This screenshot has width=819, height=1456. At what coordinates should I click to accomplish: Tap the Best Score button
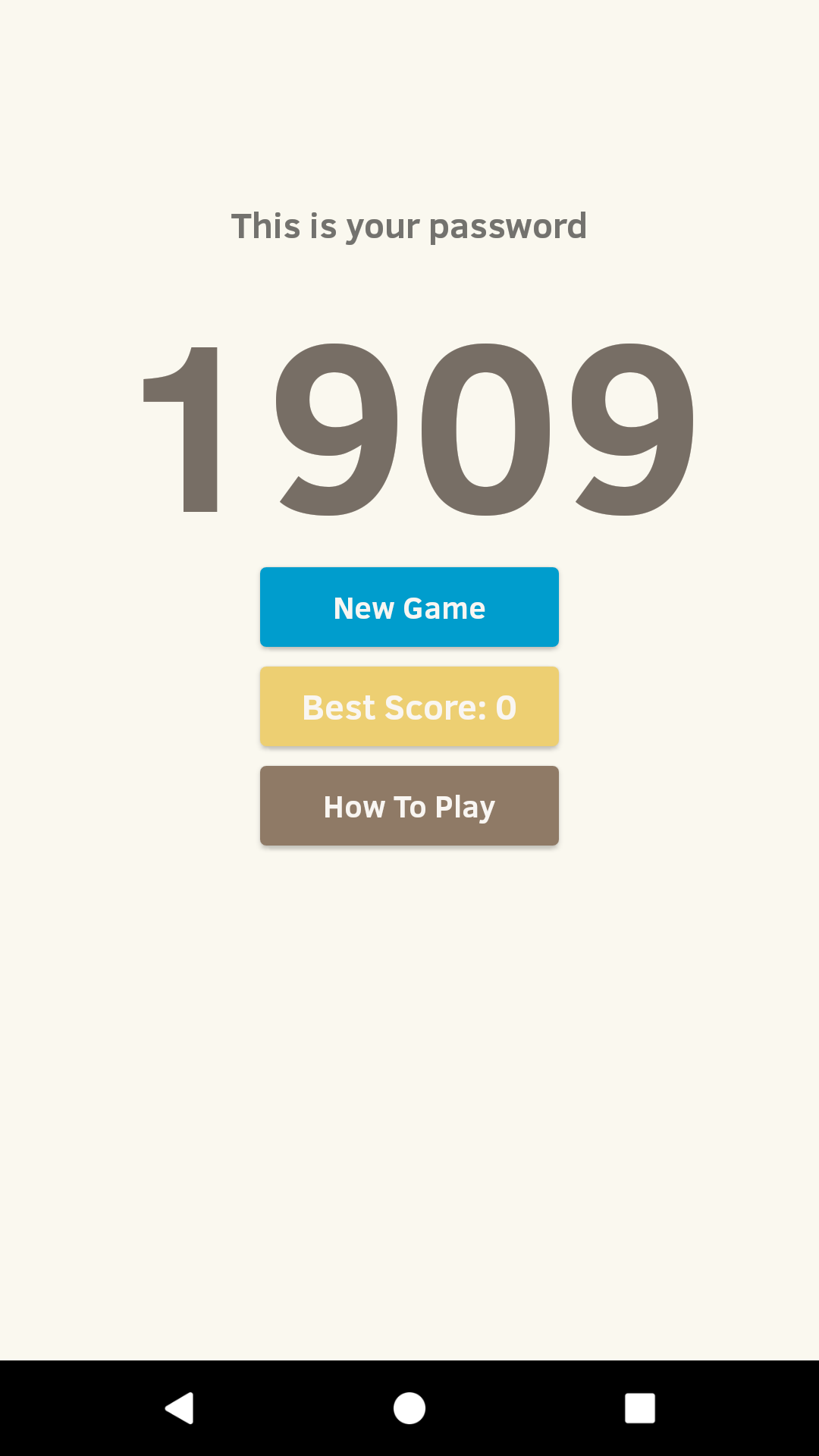pos(409,706)
